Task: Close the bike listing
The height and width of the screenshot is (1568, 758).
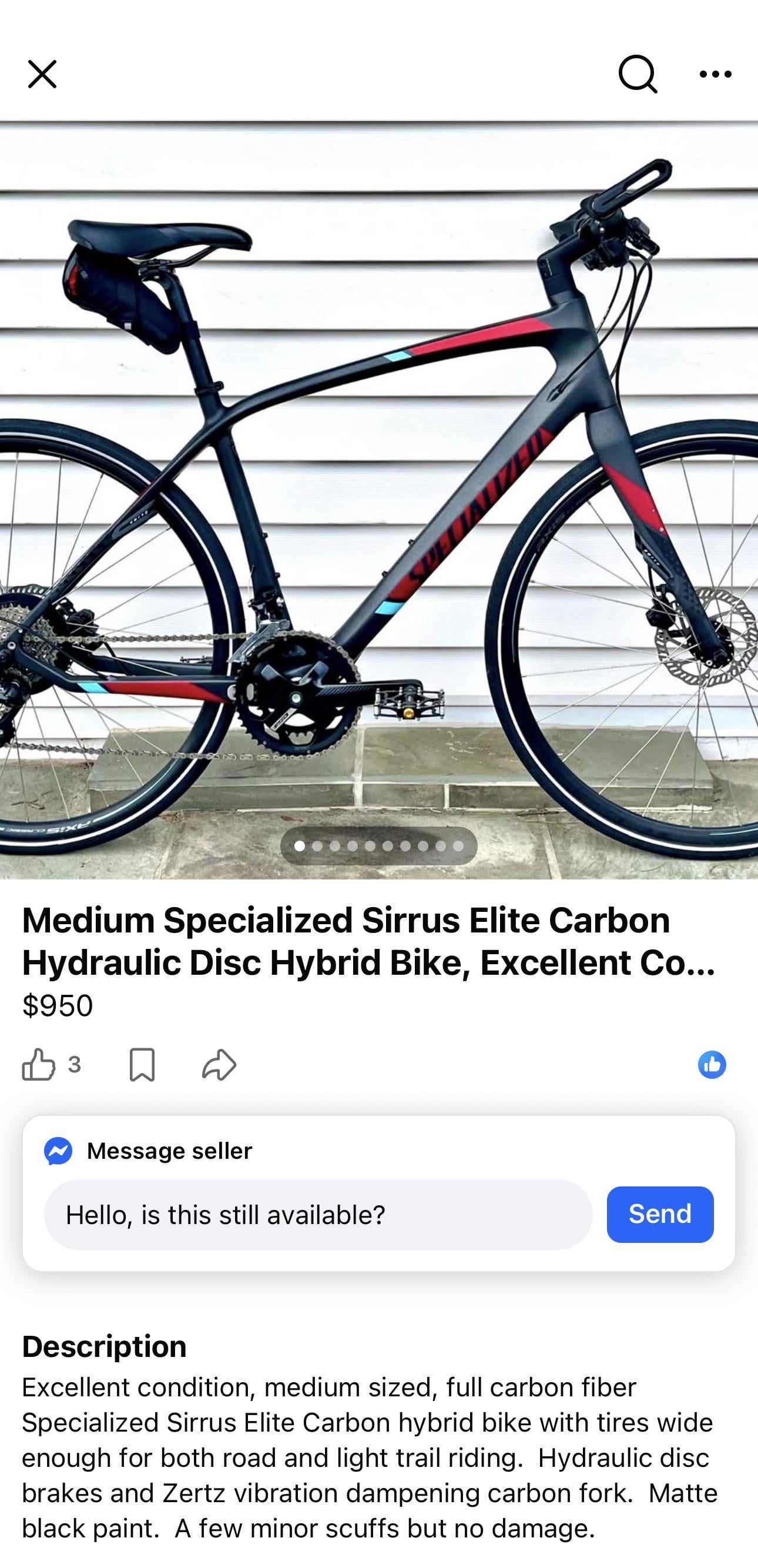Action: tap(42, 74)
